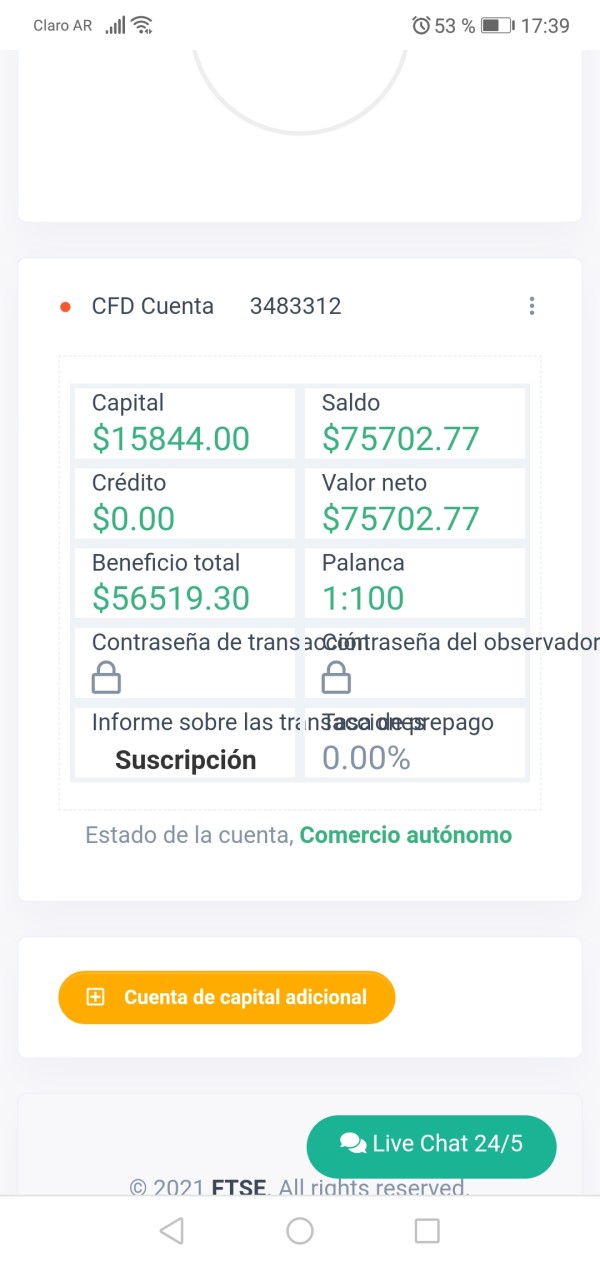Viewport: 600px width, 1267px height.
Task: Go to the home screen via navigation bar
Action: pyautogui.click(x=300, y=1230)
